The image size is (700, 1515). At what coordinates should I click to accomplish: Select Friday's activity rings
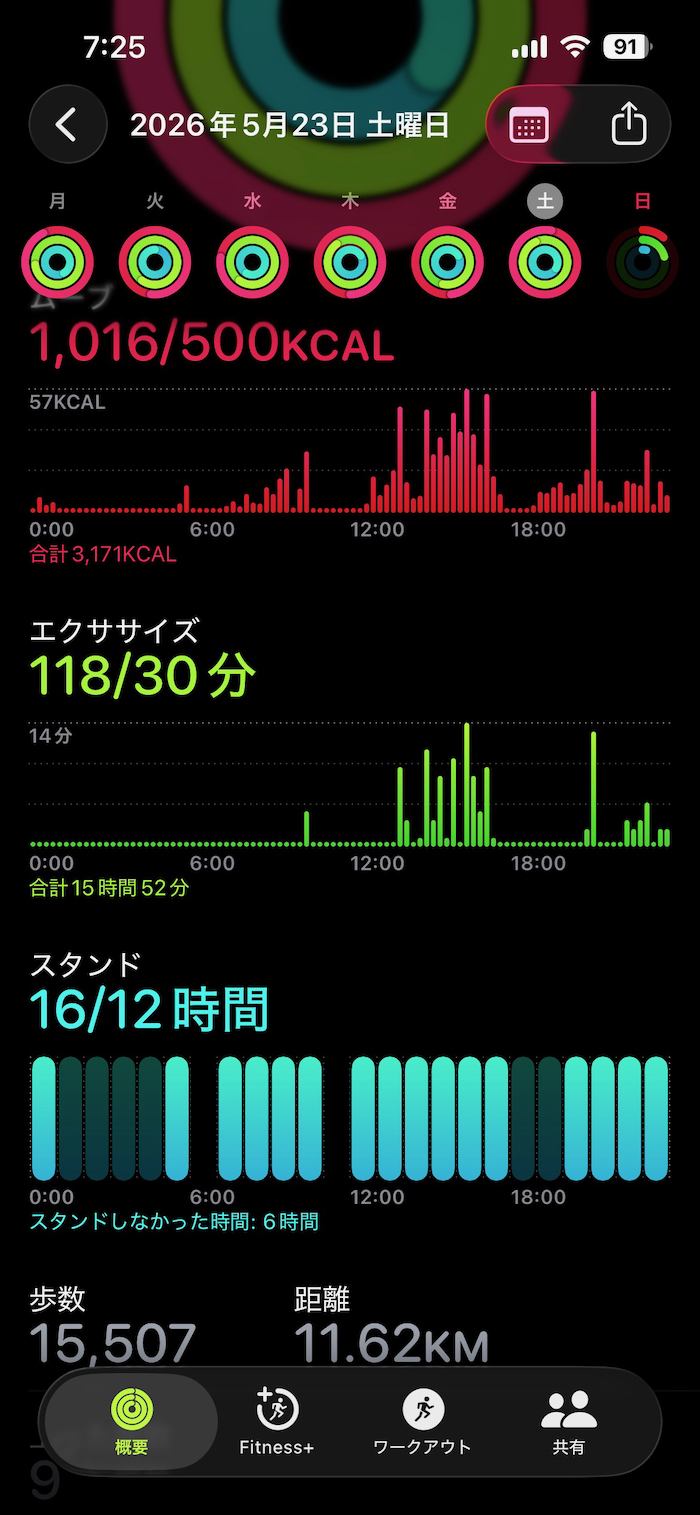coord(447,263)
